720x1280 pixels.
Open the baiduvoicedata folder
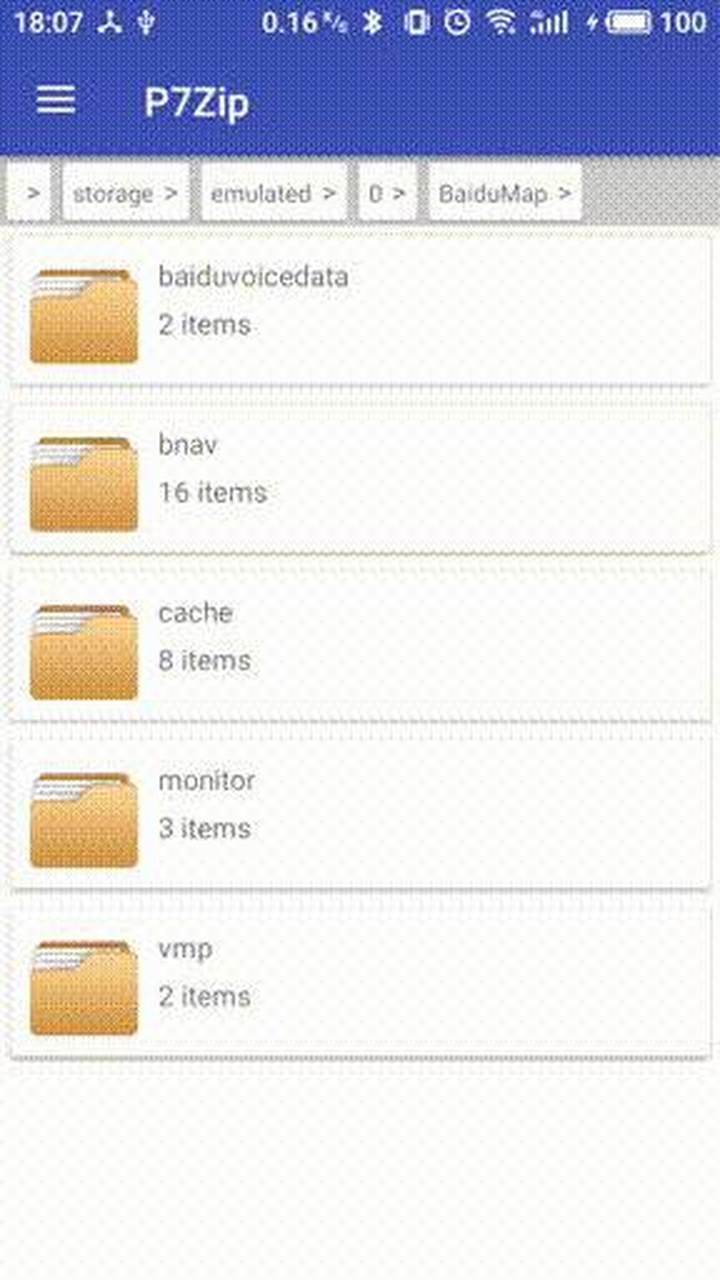click(360, 309)
